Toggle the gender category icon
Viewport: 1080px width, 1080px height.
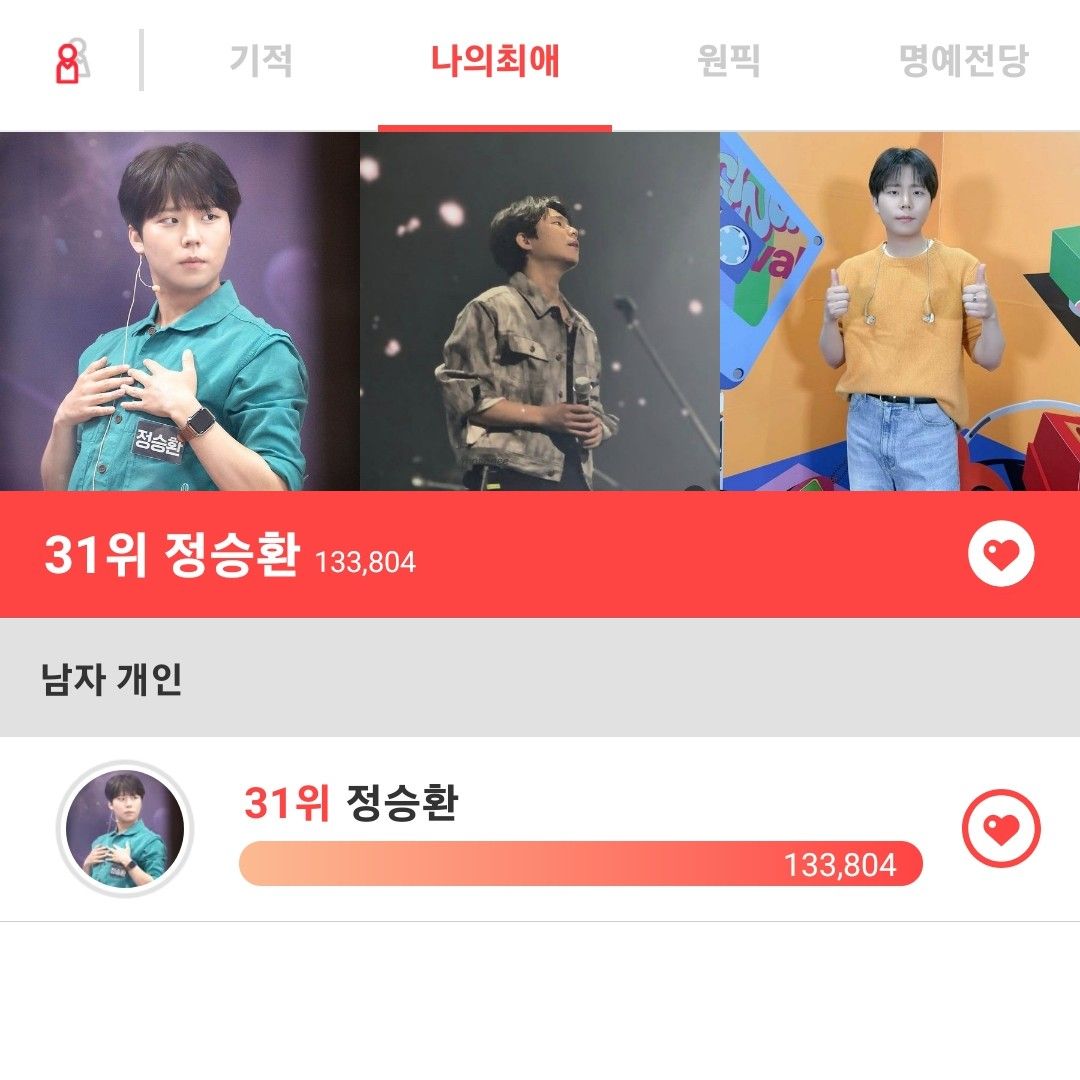(71, 61)
